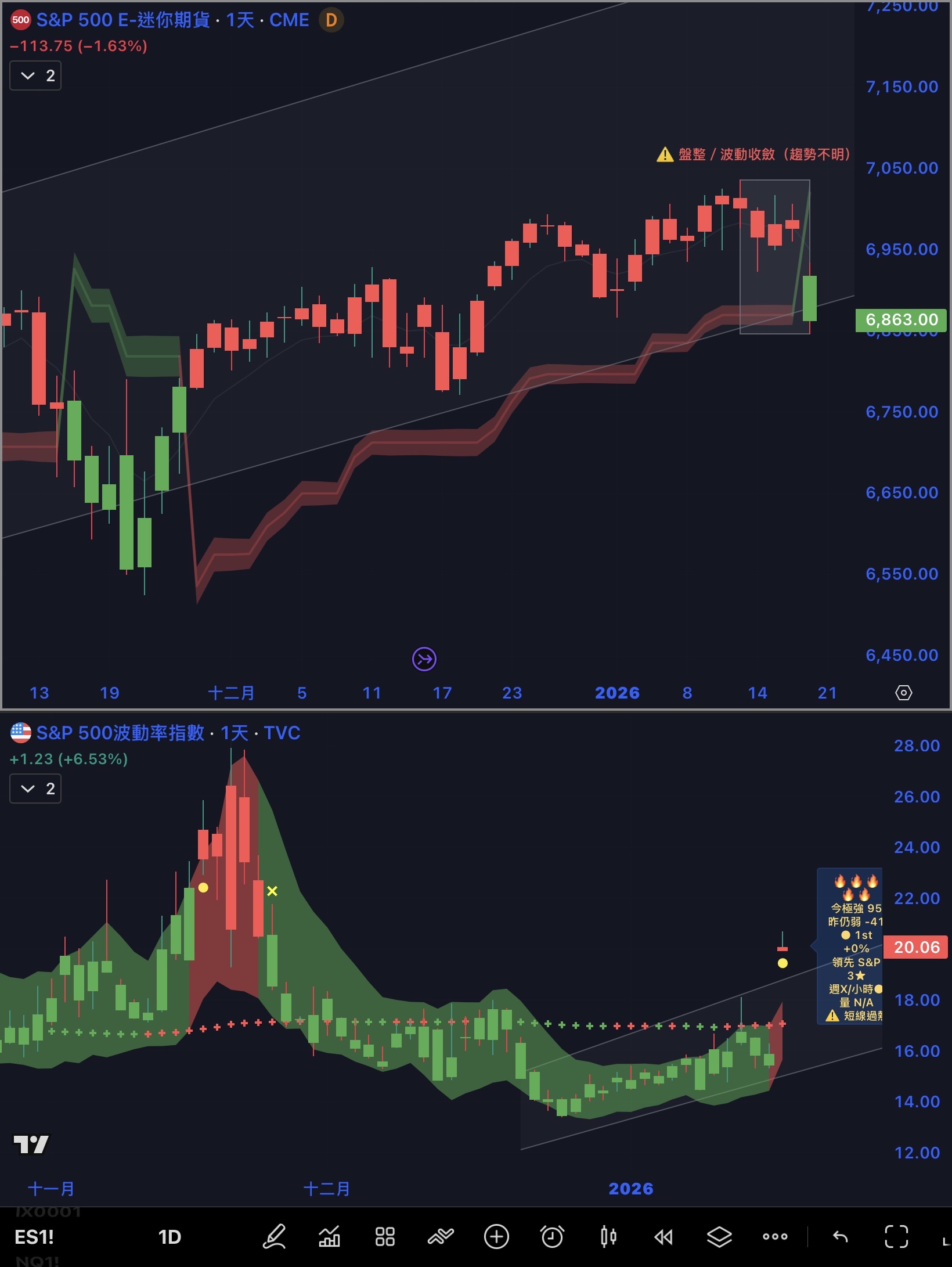Image resolution: width=952 pixels, height=1267 pixels.
Task: Open the drawing tools pencil
Action: tap(274, 1237)
